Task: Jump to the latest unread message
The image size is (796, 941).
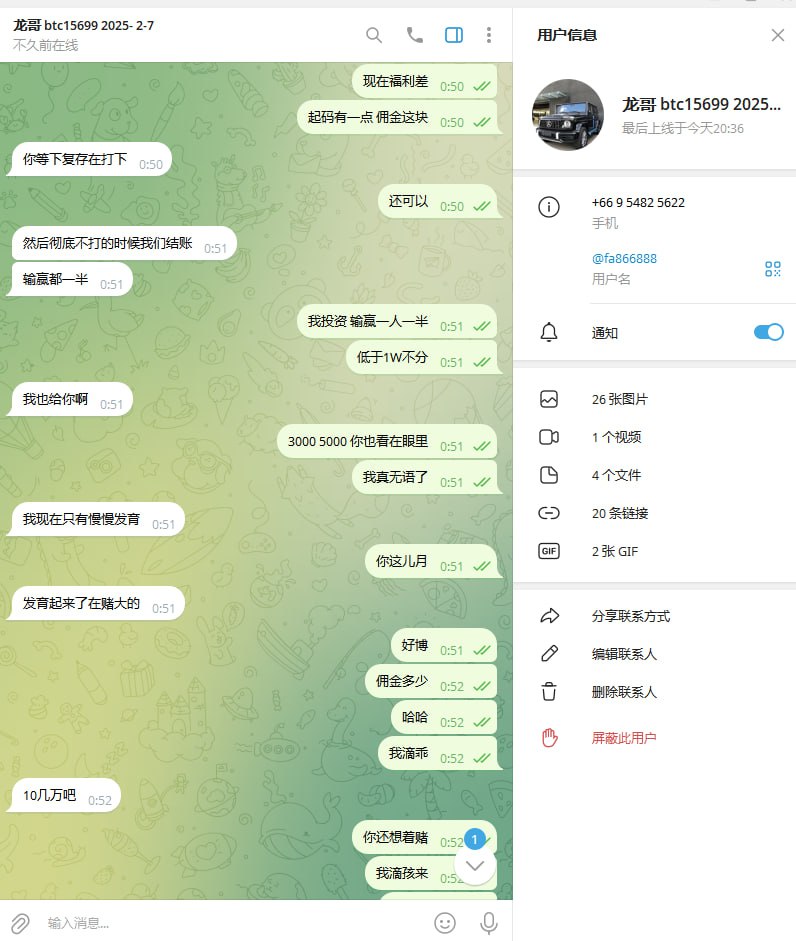Action: point(475,864)
